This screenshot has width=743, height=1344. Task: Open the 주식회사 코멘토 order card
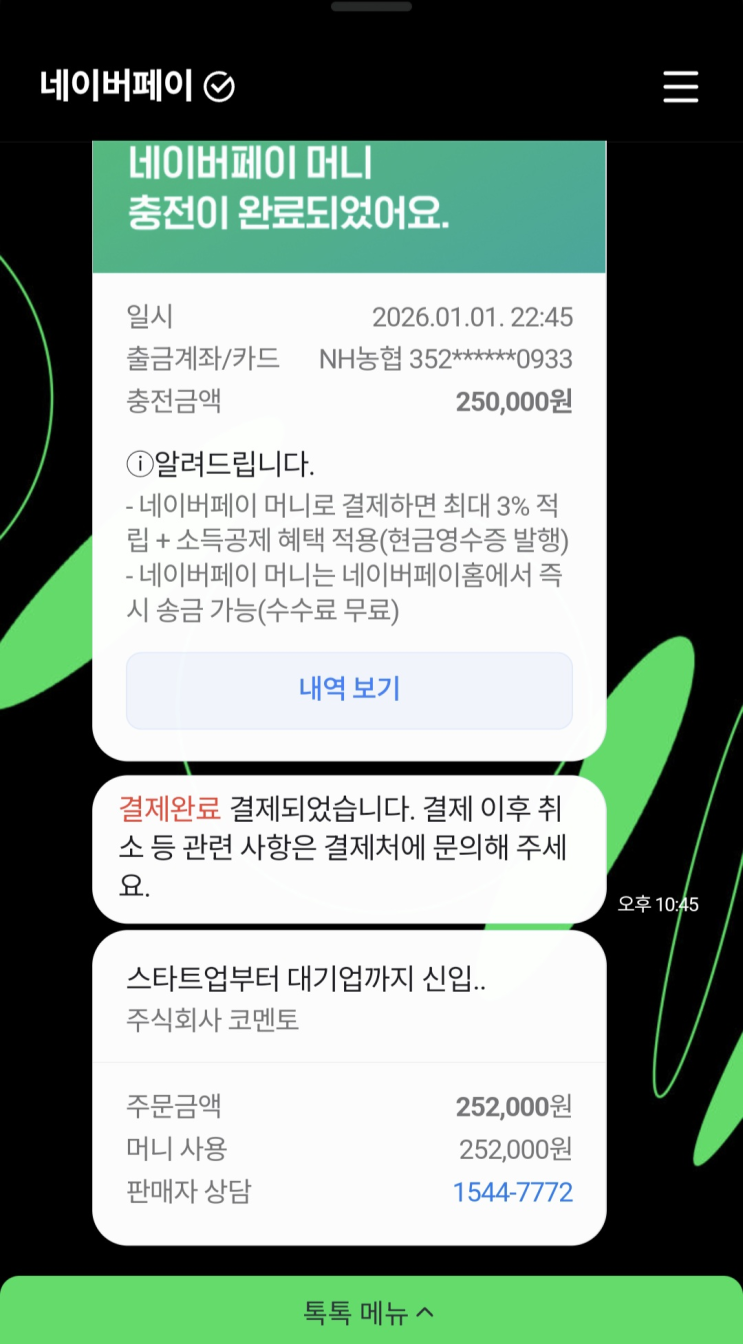pos(349,996)
